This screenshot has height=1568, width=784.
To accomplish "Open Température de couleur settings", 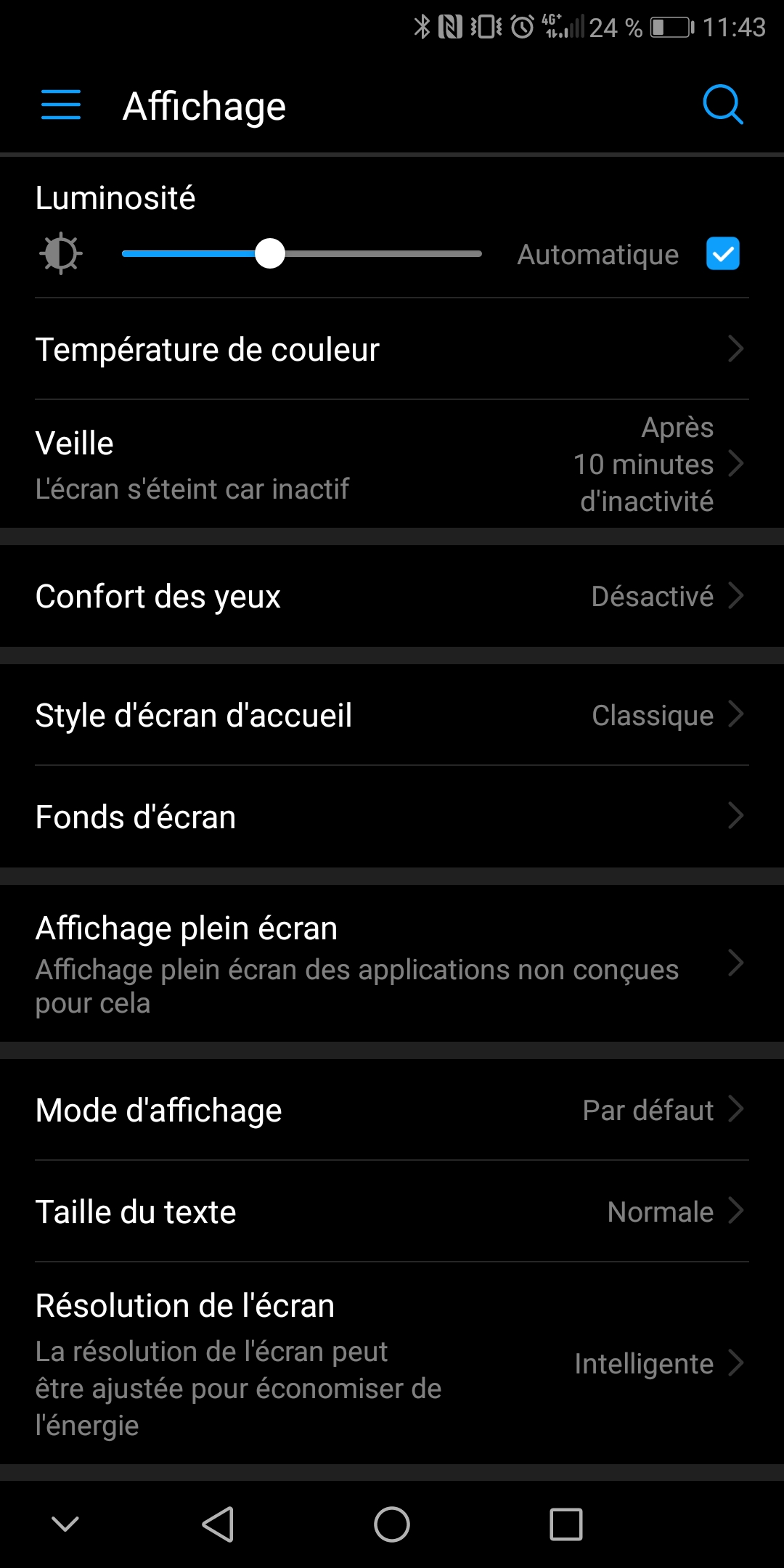I will pyautogui.click(x=392, y=349).
